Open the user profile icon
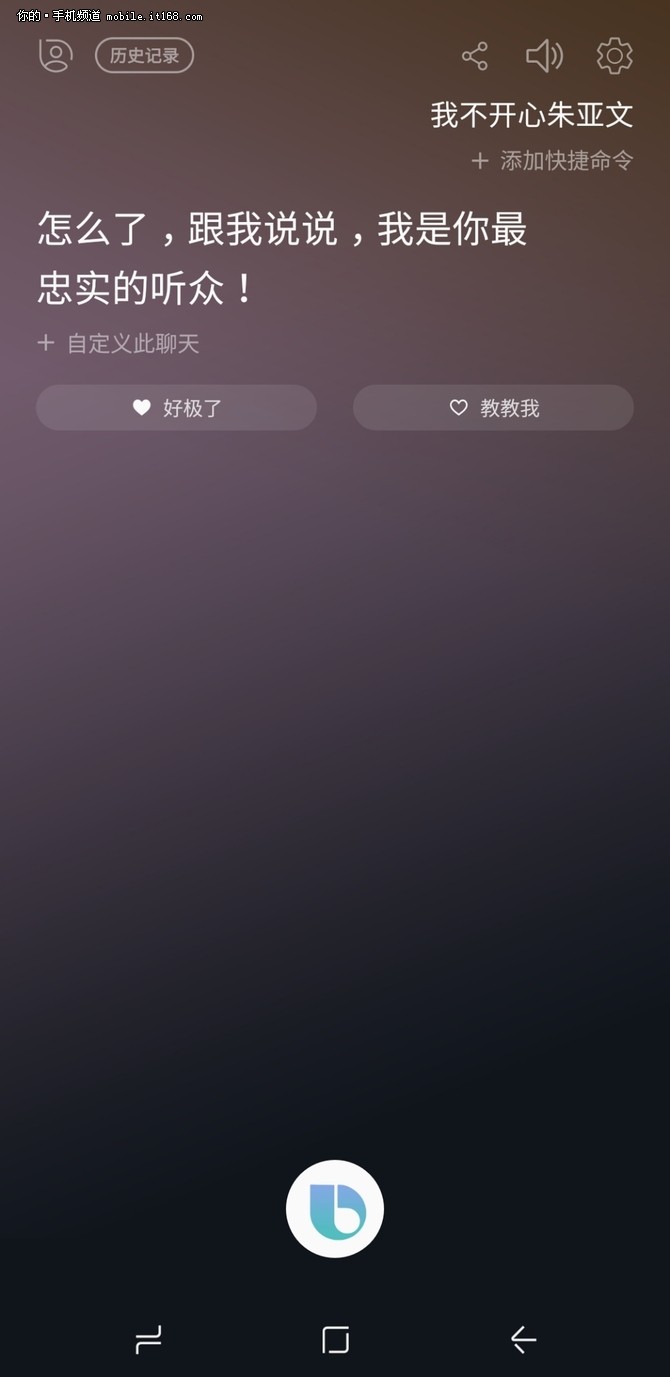This screenshot has height=1377, width=670. click(55, 55)
